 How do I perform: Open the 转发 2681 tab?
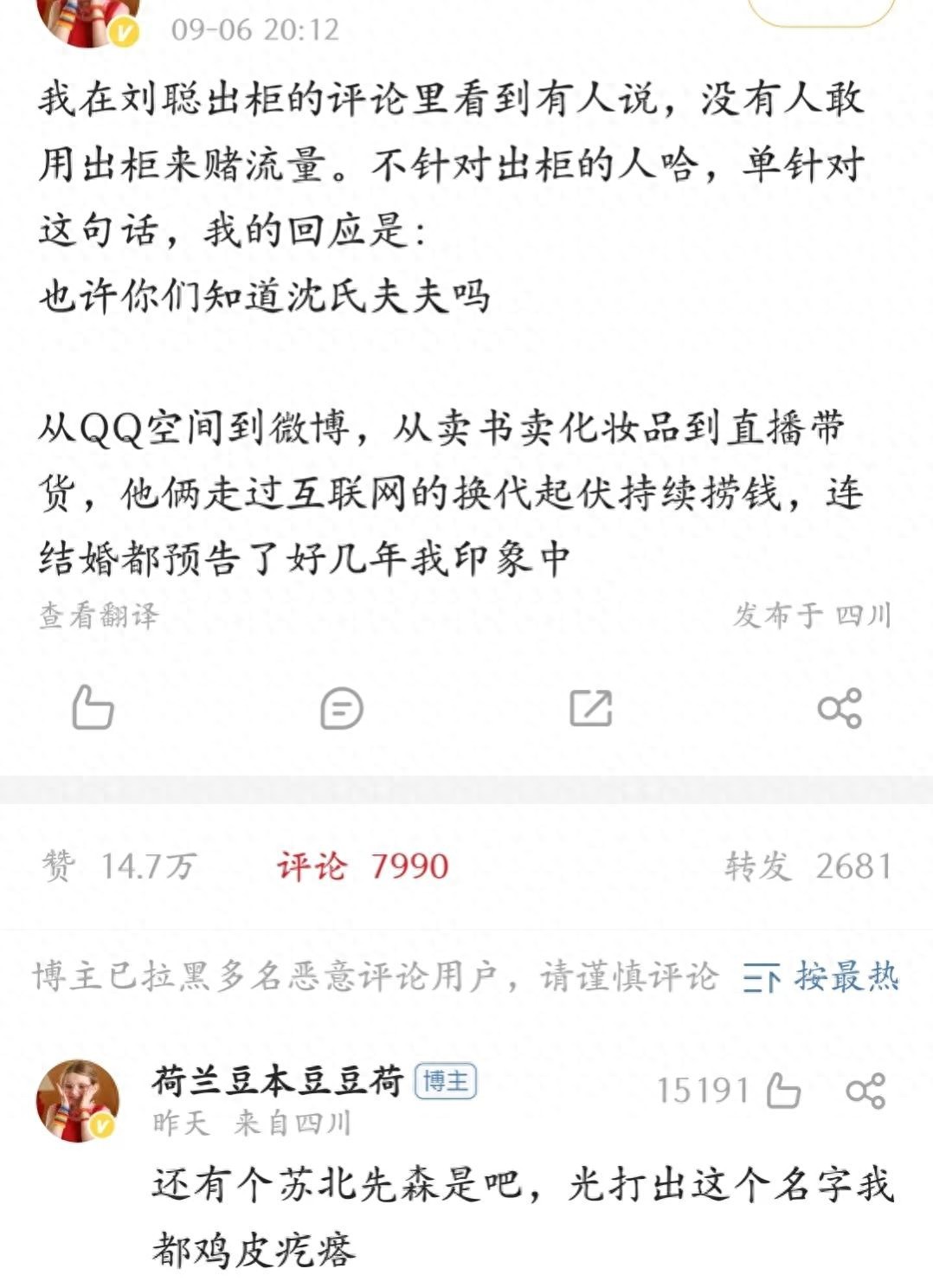click(808, 866)
